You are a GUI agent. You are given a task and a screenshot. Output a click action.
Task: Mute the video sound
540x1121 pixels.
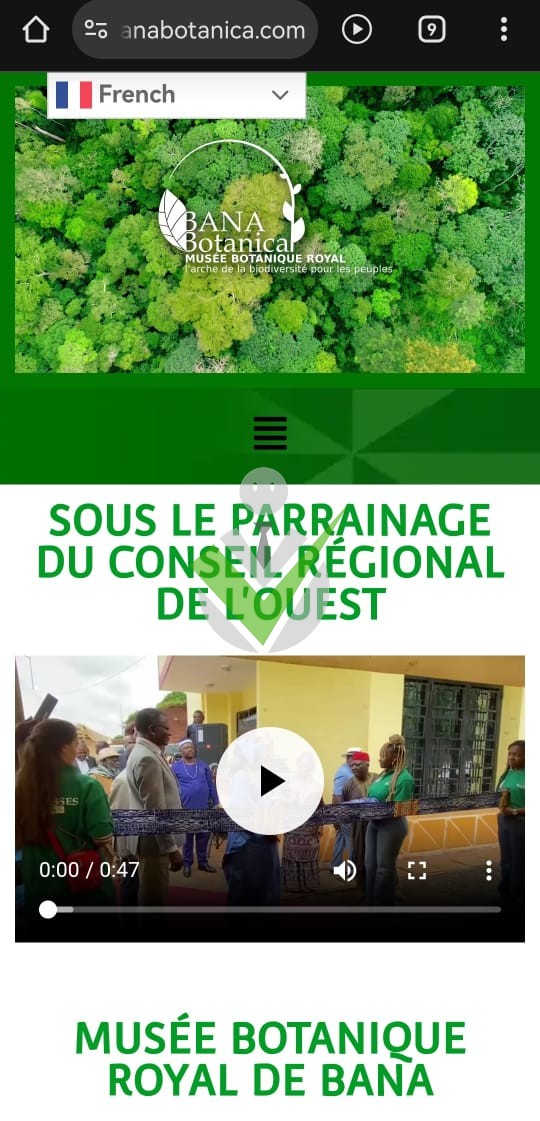pyautogui.click(x=345, y=870)
